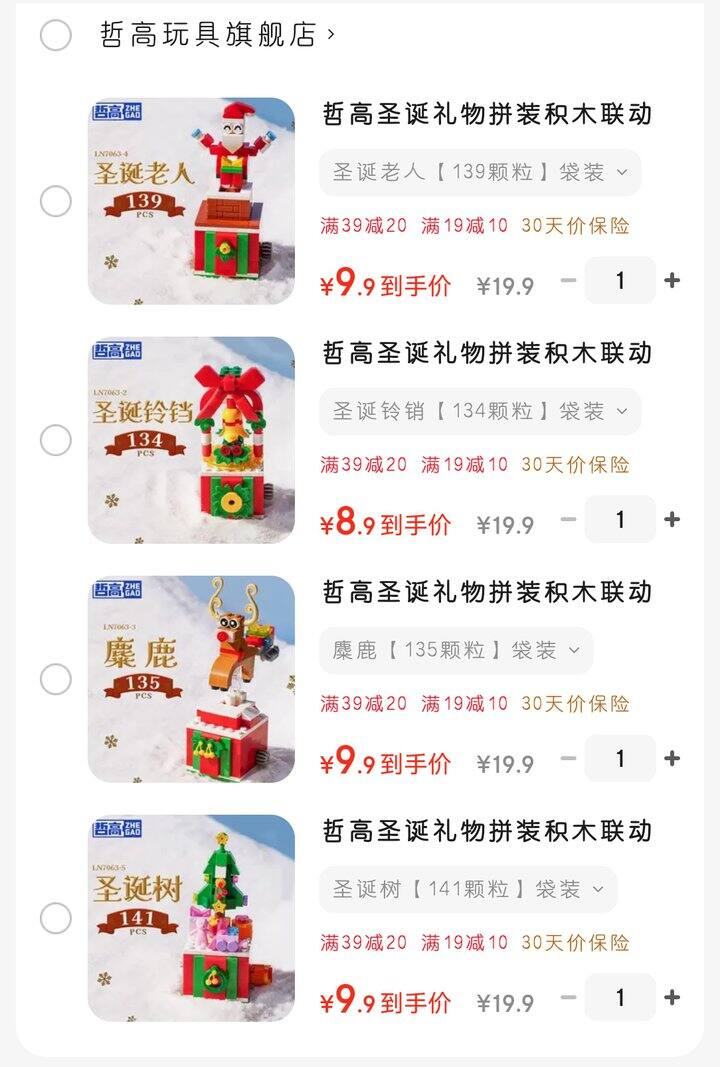Select the 麋鹿 135颗粒 item
The image size is (720, 1067).
(x=56, y=679)
